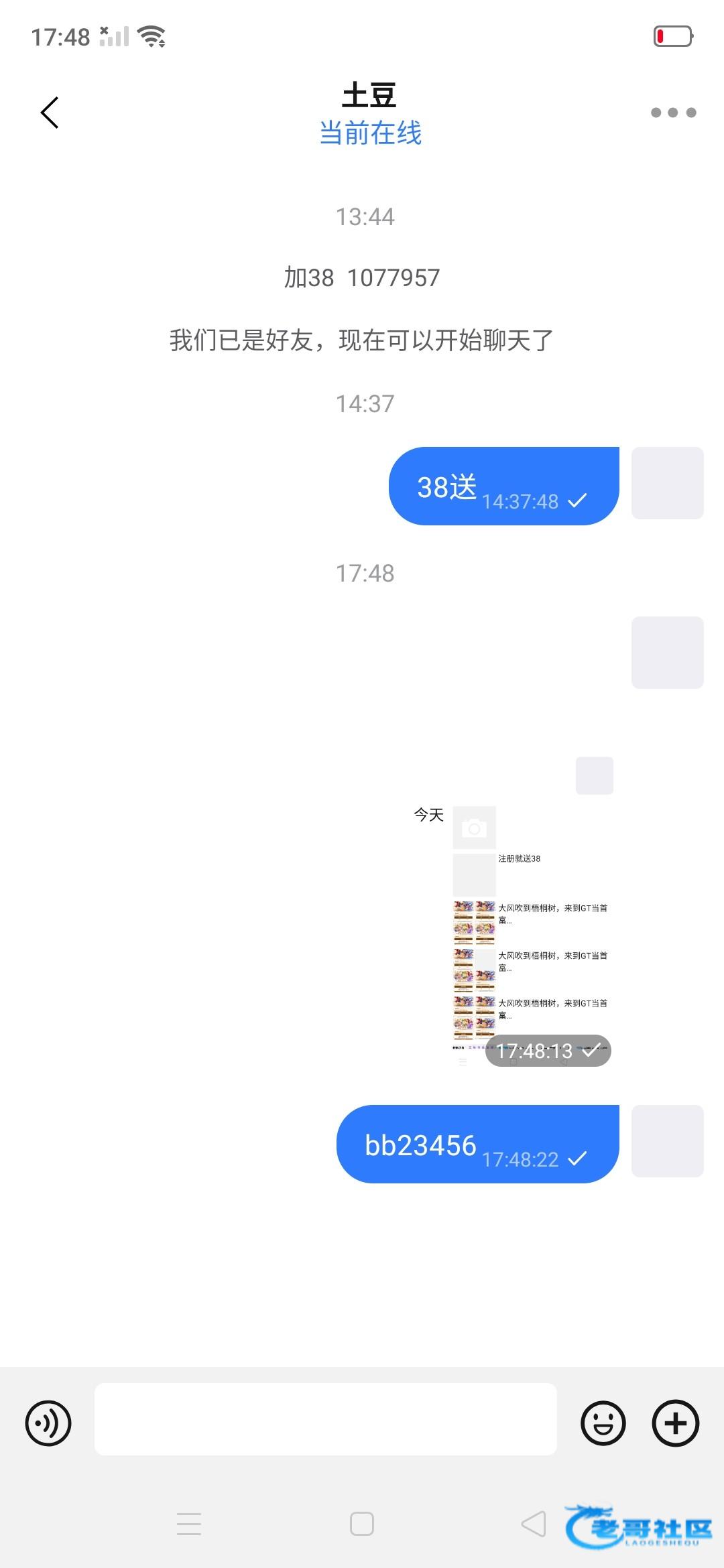This screenshot has width=724, height=1568.
Task: Open the system recent apps menu
Action: [x=189, y=1524]
